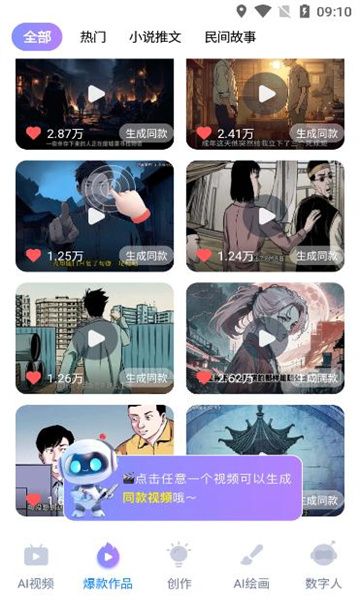Screen dimensions: 360x600
Task: Go to the AI视频 tab
Action: (x=36, y=567)
